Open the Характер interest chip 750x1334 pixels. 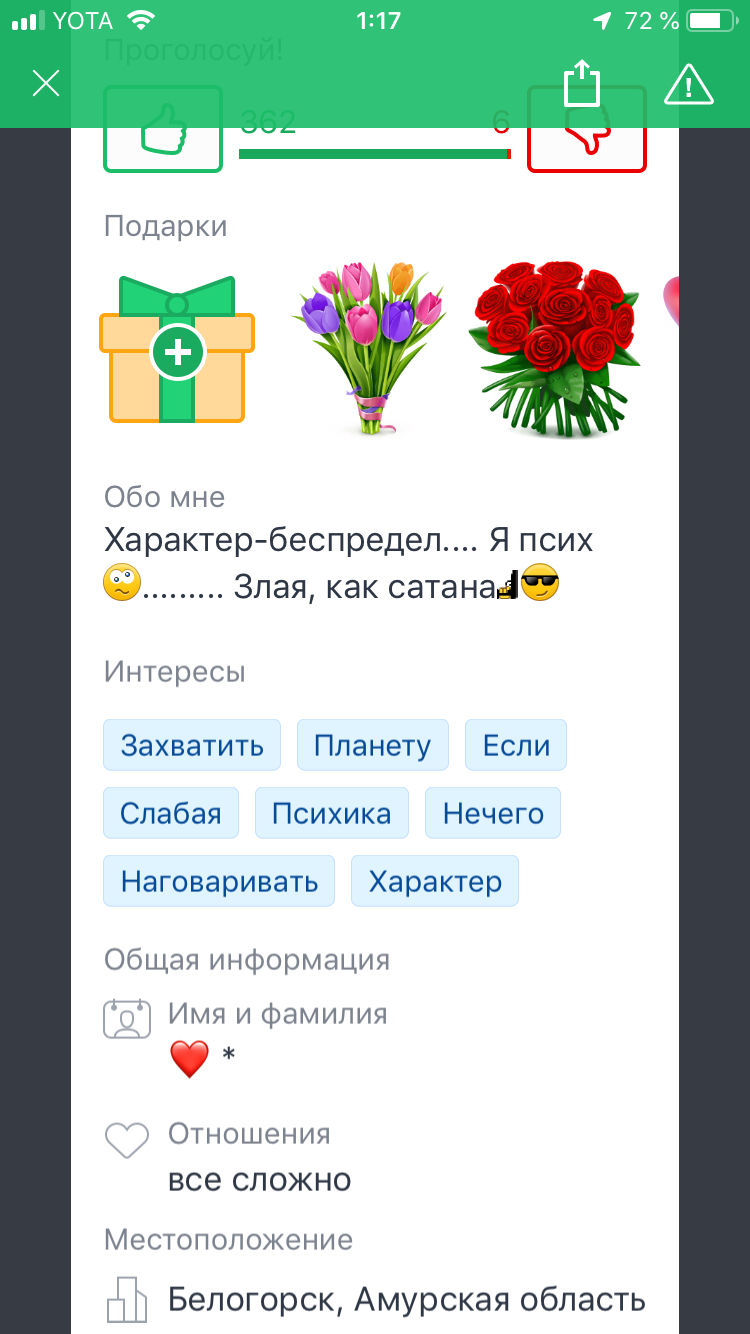coord(435,881)
